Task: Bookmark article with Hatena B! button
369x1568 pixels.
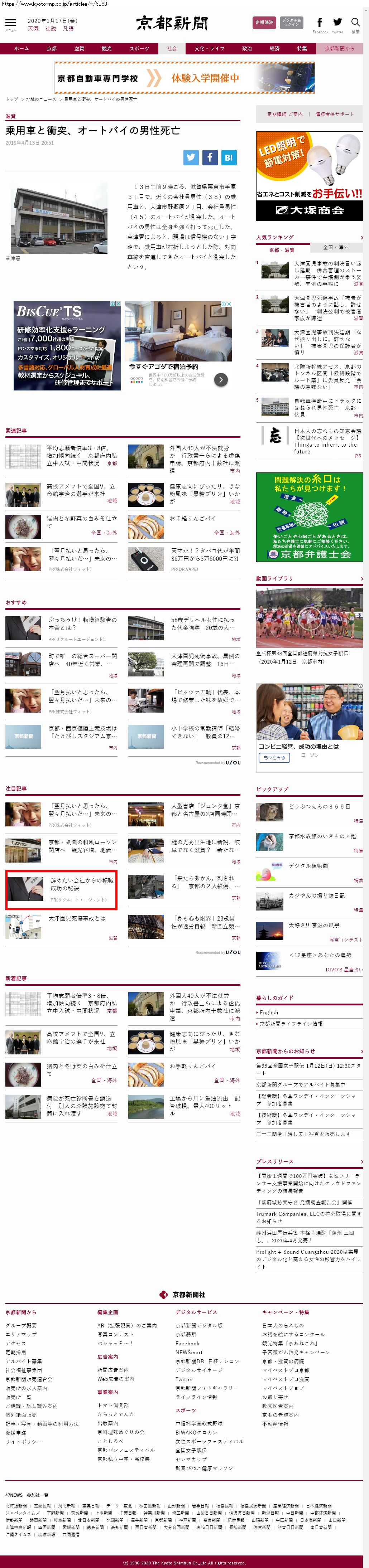Action: pyautogui.click(x=228, y=157)
